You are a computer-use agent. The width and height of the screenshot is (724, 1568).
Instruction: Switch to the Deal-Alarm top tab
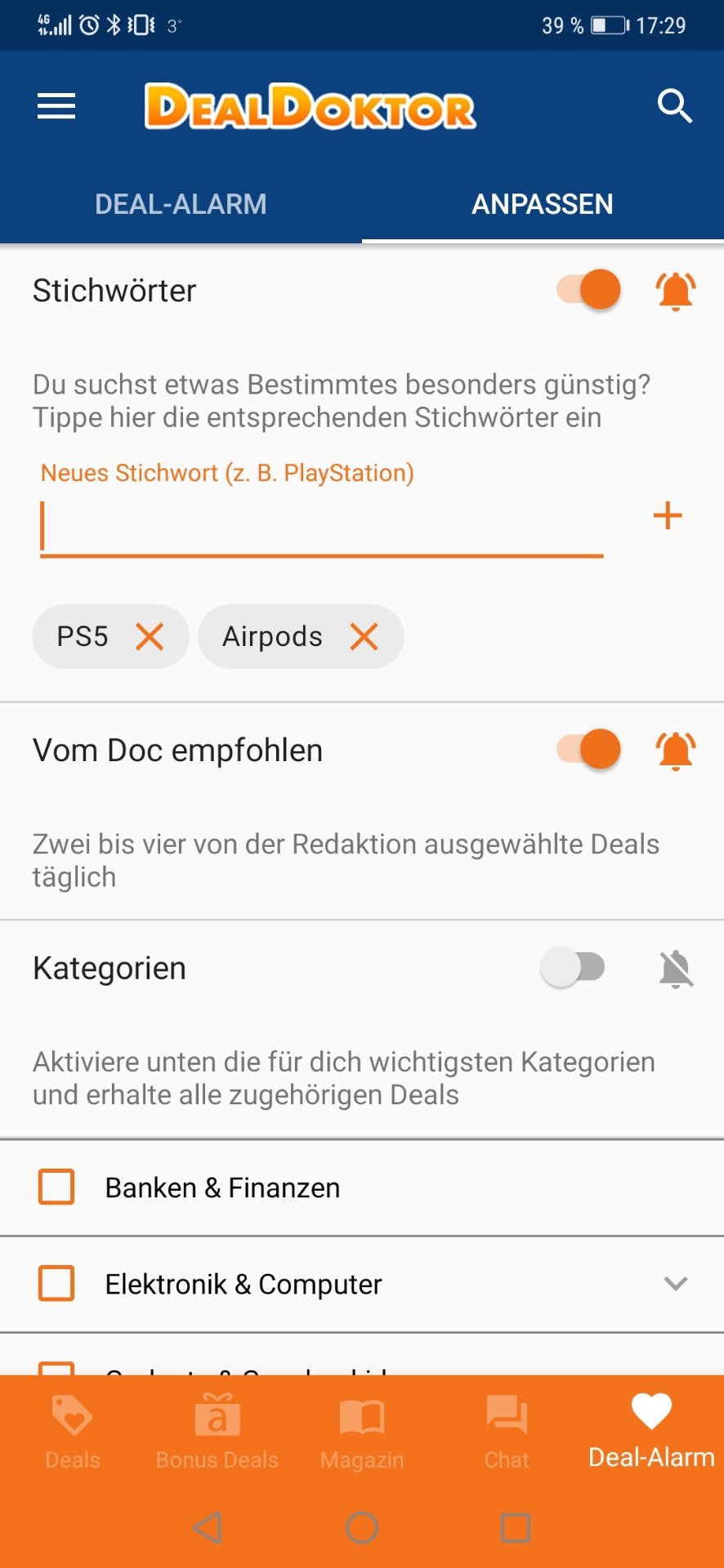point(181,204)
